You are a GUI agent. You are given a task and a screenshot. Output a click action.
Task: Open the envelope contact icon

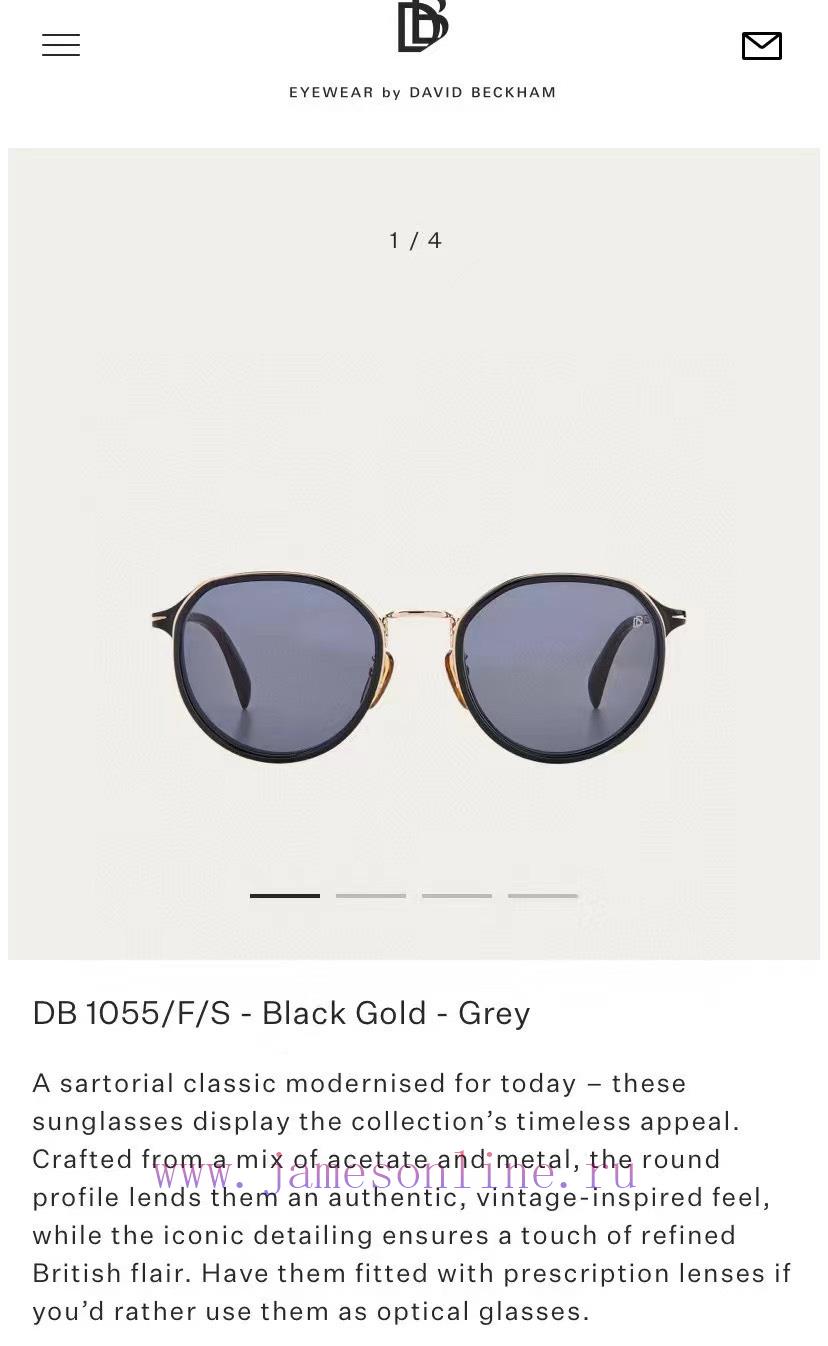761,46
